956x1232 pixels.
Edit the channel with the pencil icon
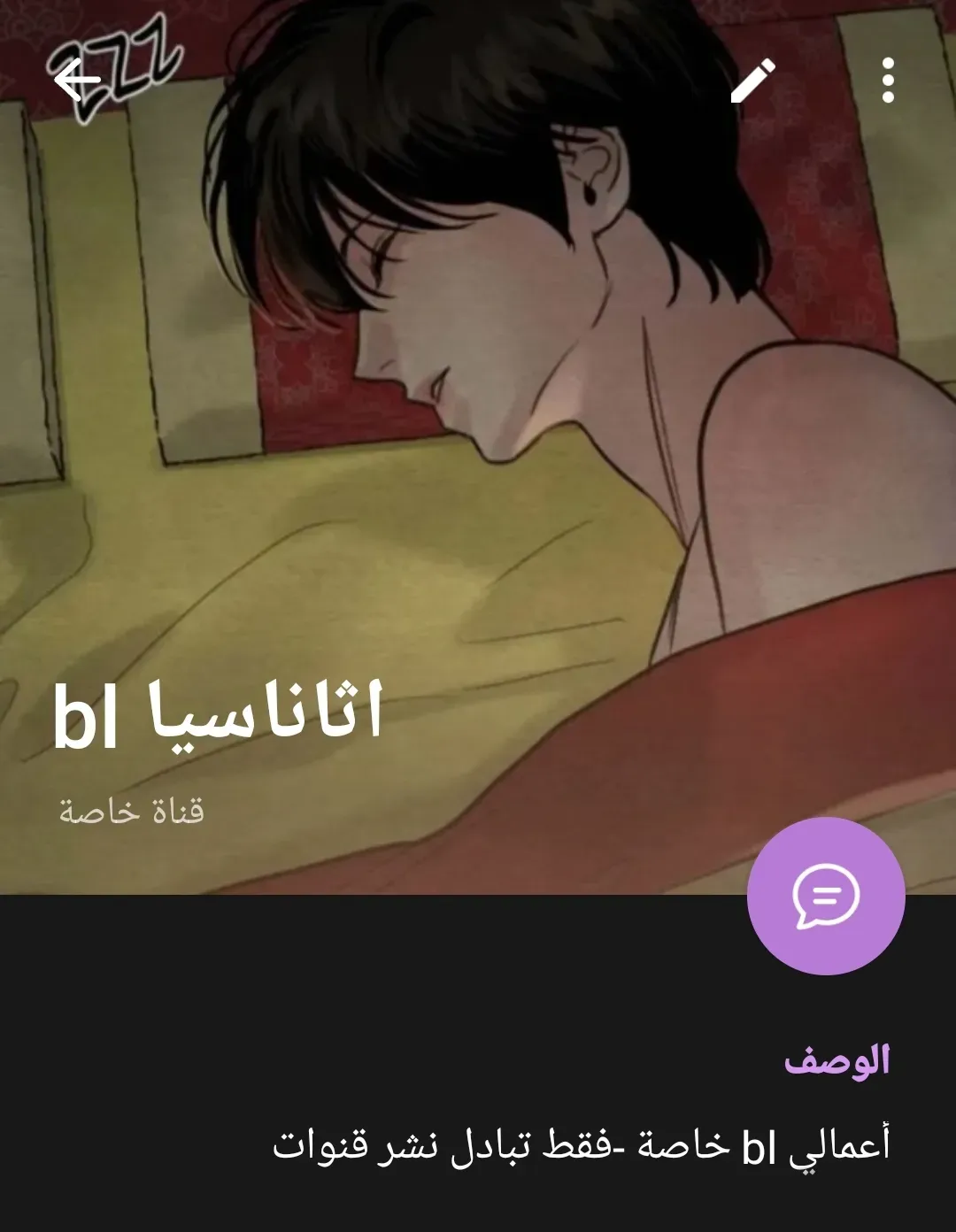point(752,81)
